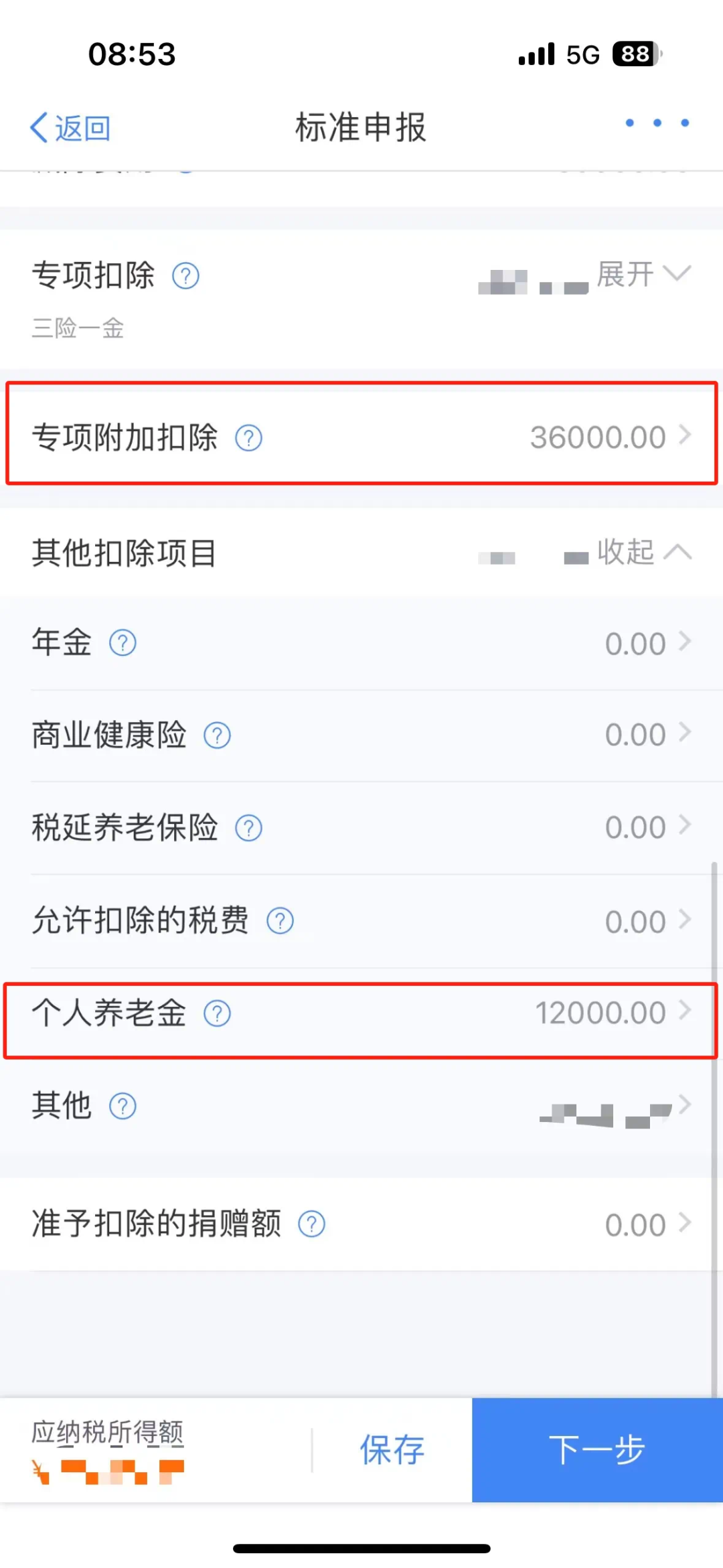Viewport: 723px width, 1568px height.
Task: Open the 商业健康险 row
Action: click(x=361, y=735)
